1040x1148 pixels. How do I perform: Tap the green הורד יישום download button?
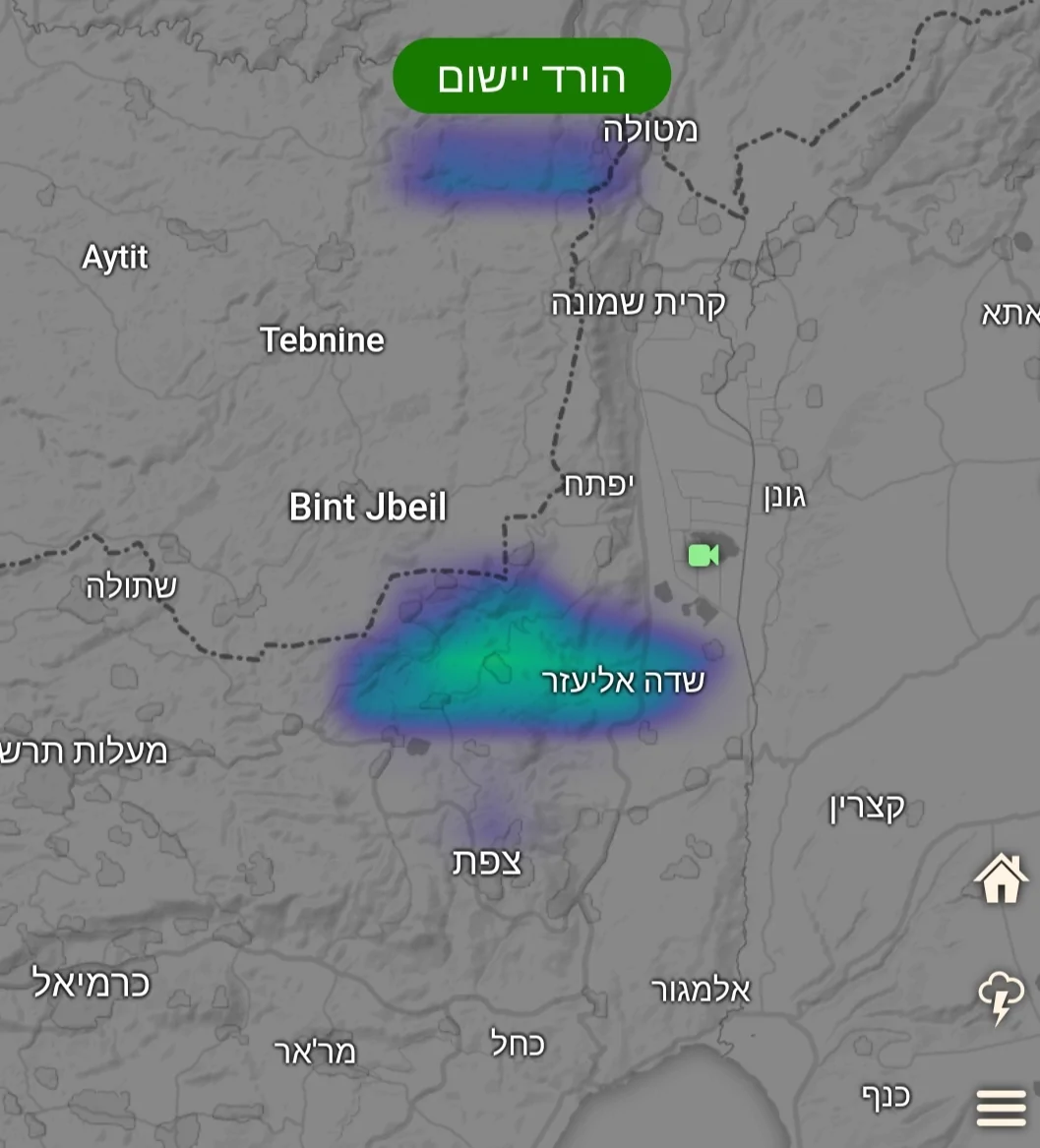click(531, 77)
